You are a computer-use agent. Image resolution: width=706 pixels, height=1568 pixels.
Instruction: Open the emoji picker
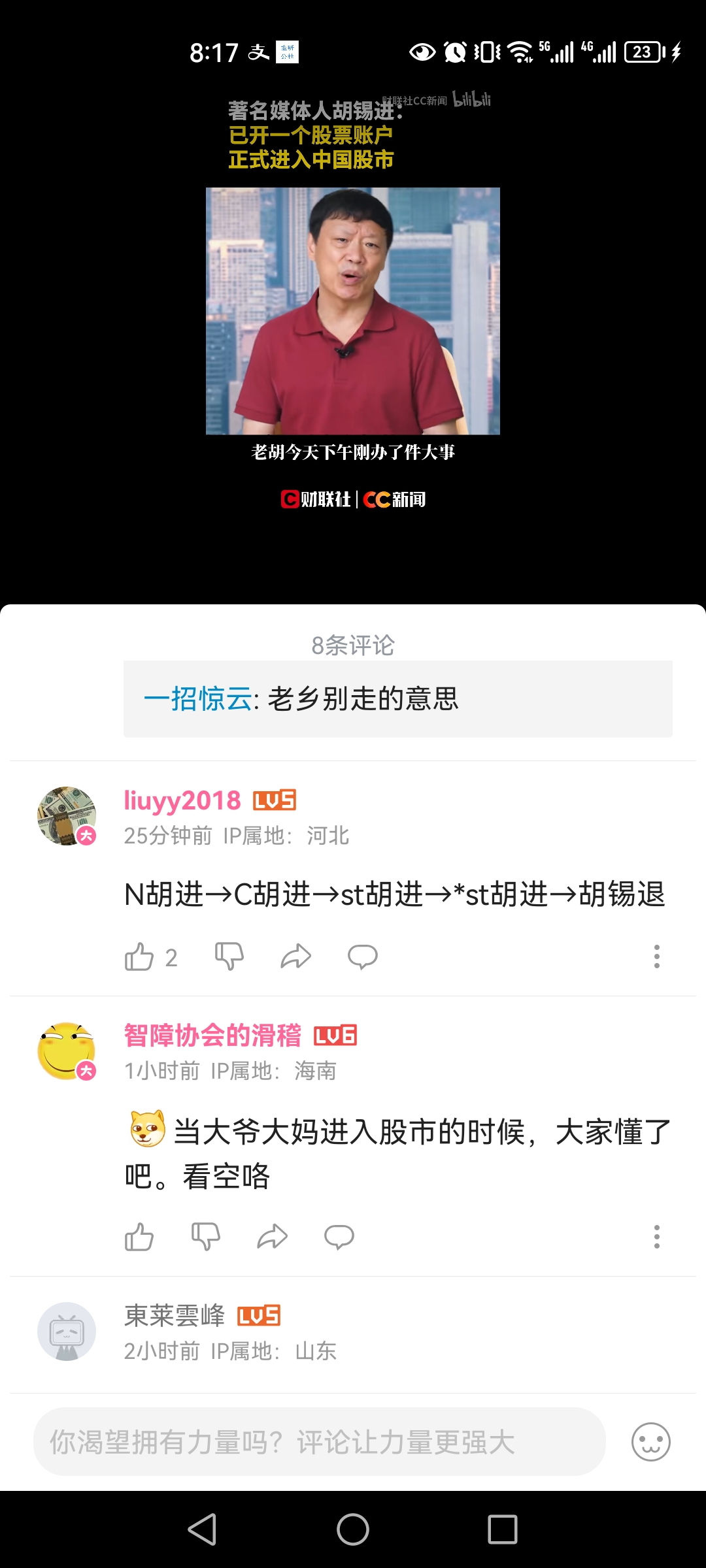[x=650, y=1442]
